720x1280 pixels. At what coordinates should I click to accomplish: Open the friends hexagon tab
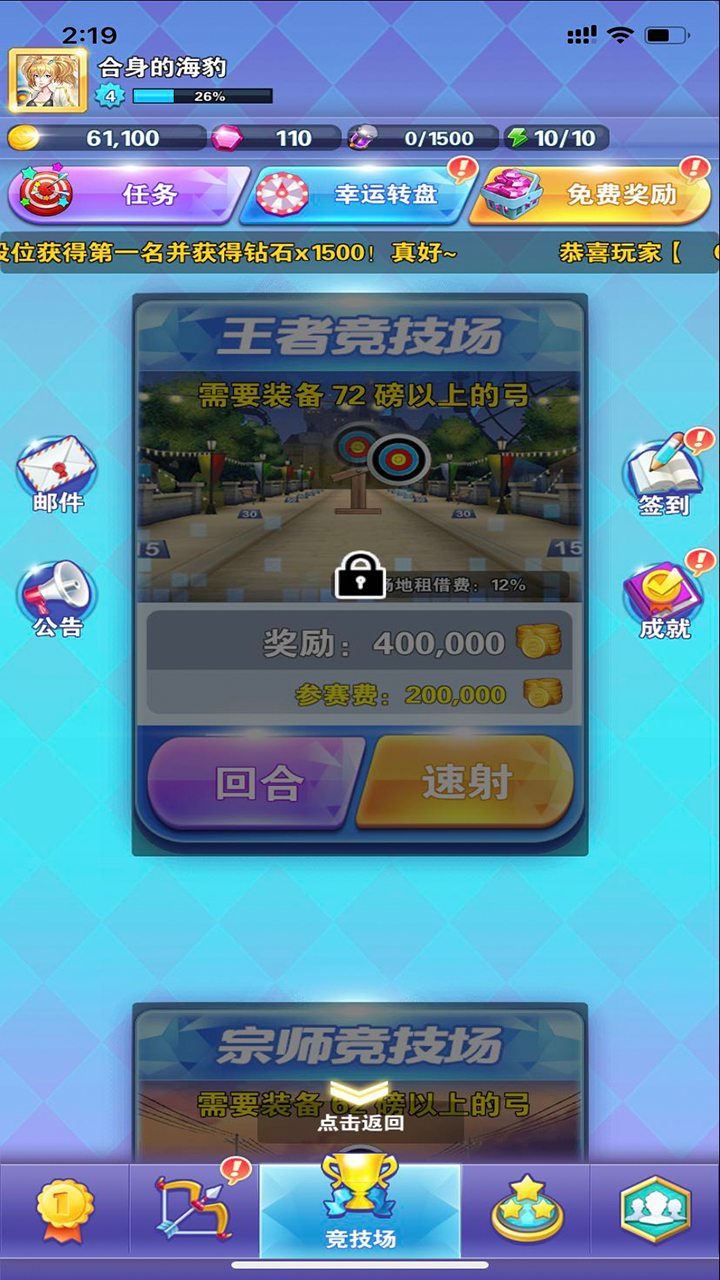pos(655,1211)
